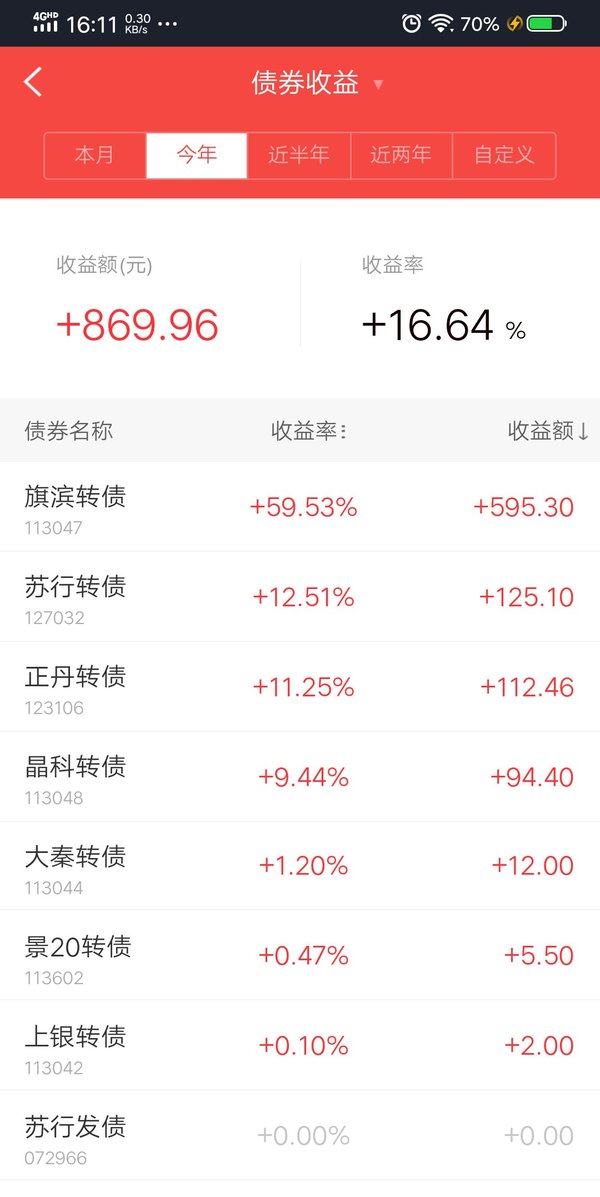The width and height of the screenshot is (600, 1197).
Task: Open the 旗滨转债 bond row
Action: 300,507
